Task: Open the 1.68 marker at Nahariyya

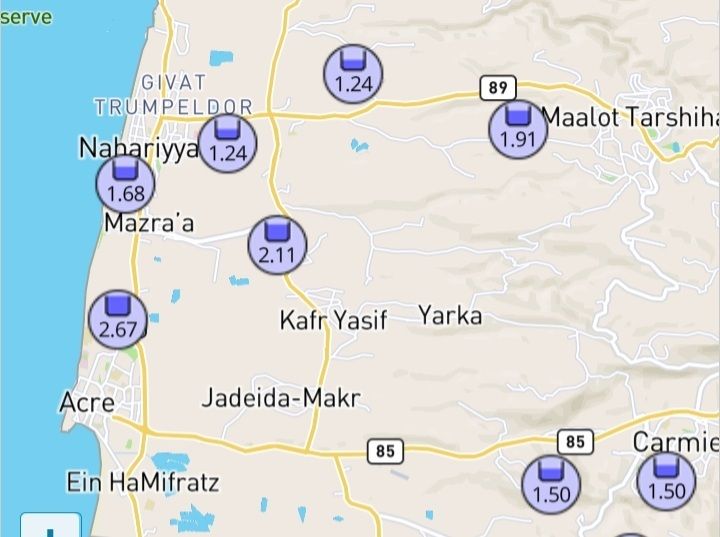Action: coord(126,184)
